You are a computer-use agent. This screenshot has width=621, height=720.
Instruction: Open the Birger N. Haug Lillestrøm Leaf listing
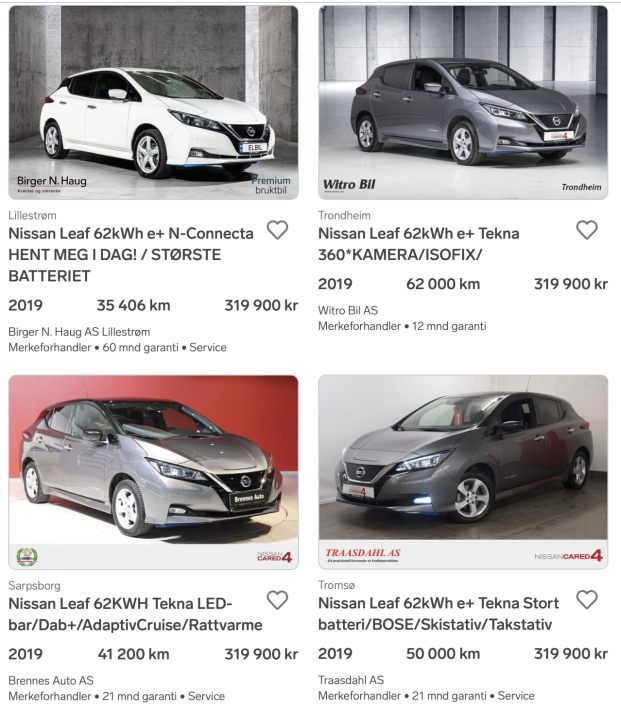tap(130, 254)
